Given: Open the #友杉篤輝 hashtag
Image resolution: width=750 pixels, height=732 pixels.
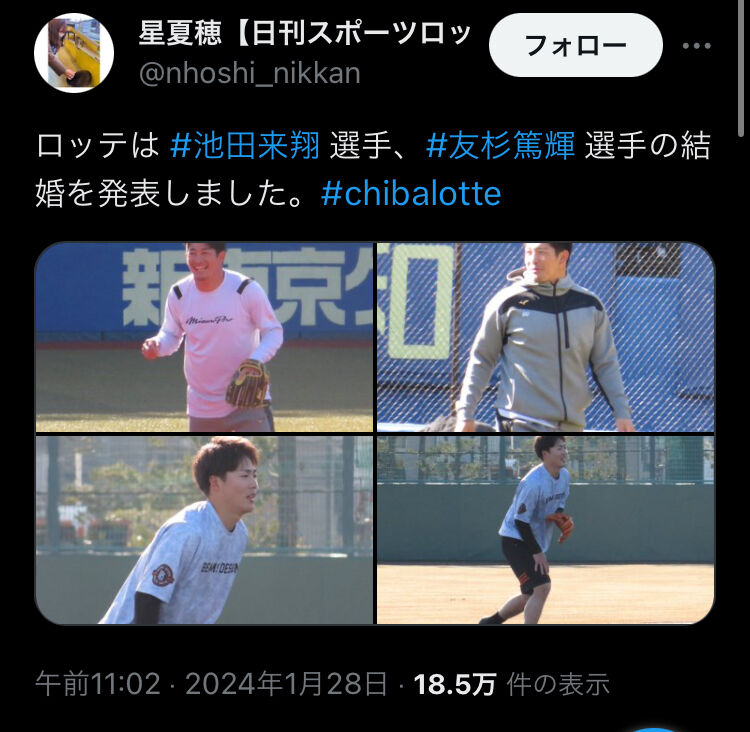Looking at the screenshot, I should tap(500, 145).
